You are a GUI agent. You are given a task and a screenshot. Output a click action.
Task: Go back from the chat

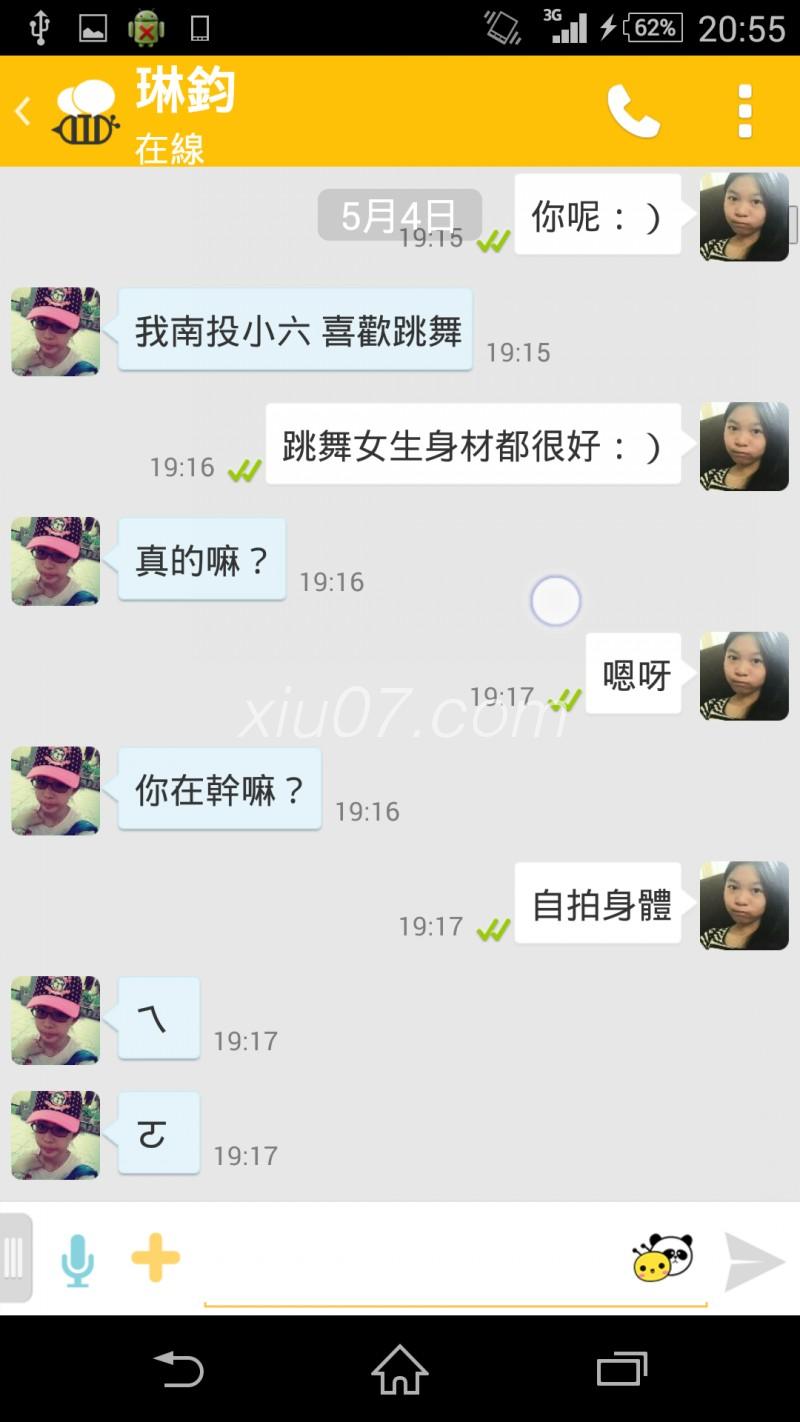24,111
